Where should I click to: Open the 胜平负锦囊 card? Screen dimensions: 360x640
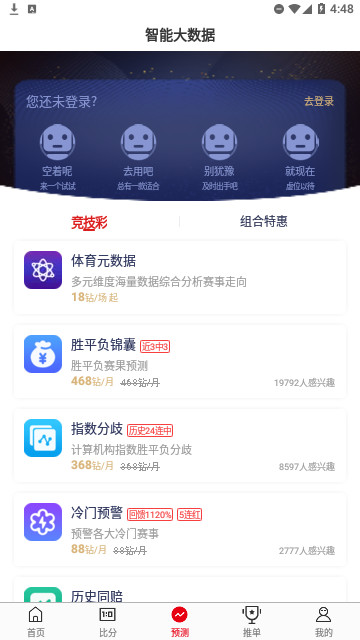pyautogui.click(x=180, y=362)
